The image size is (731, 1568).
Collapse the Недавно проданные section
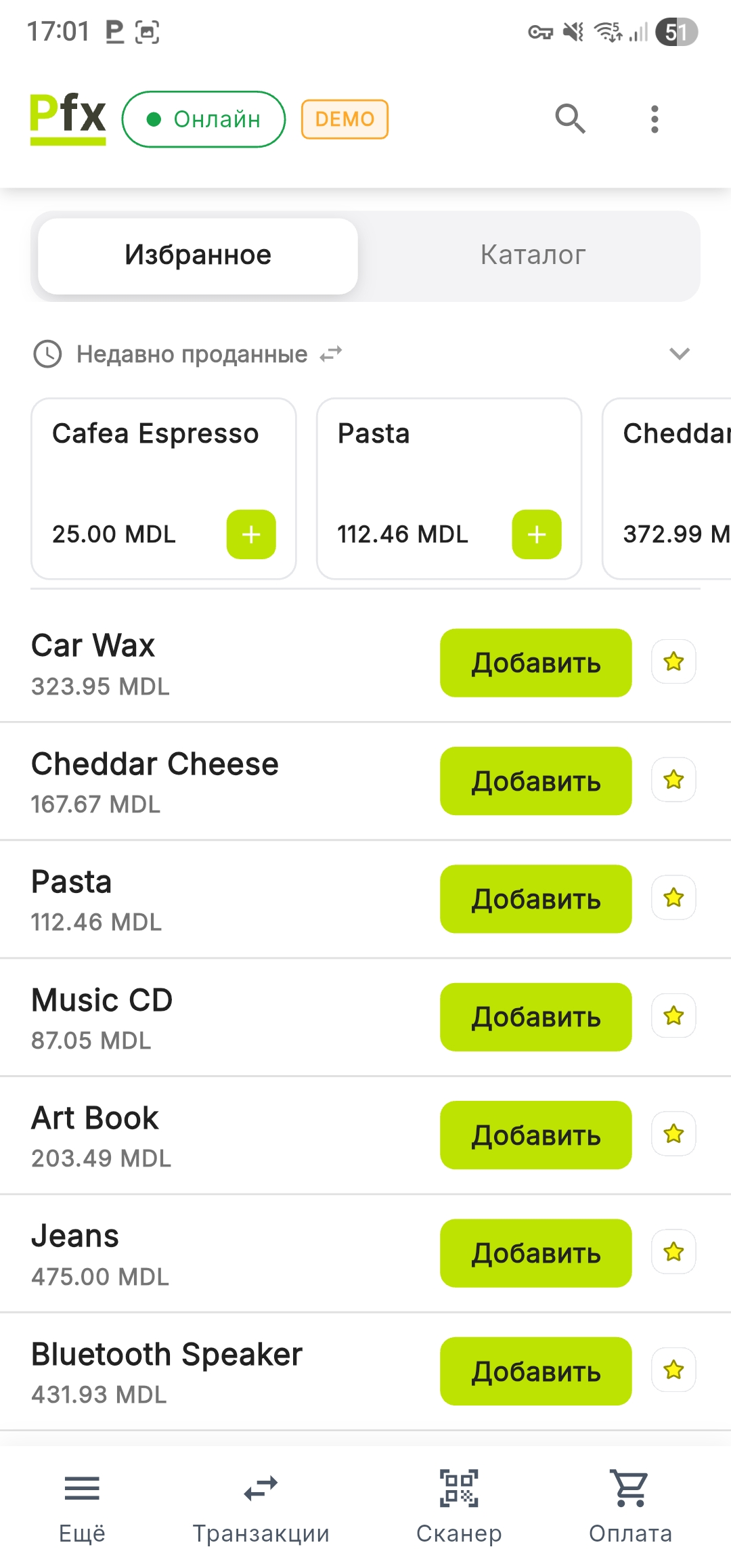click(x=679, y=353)
